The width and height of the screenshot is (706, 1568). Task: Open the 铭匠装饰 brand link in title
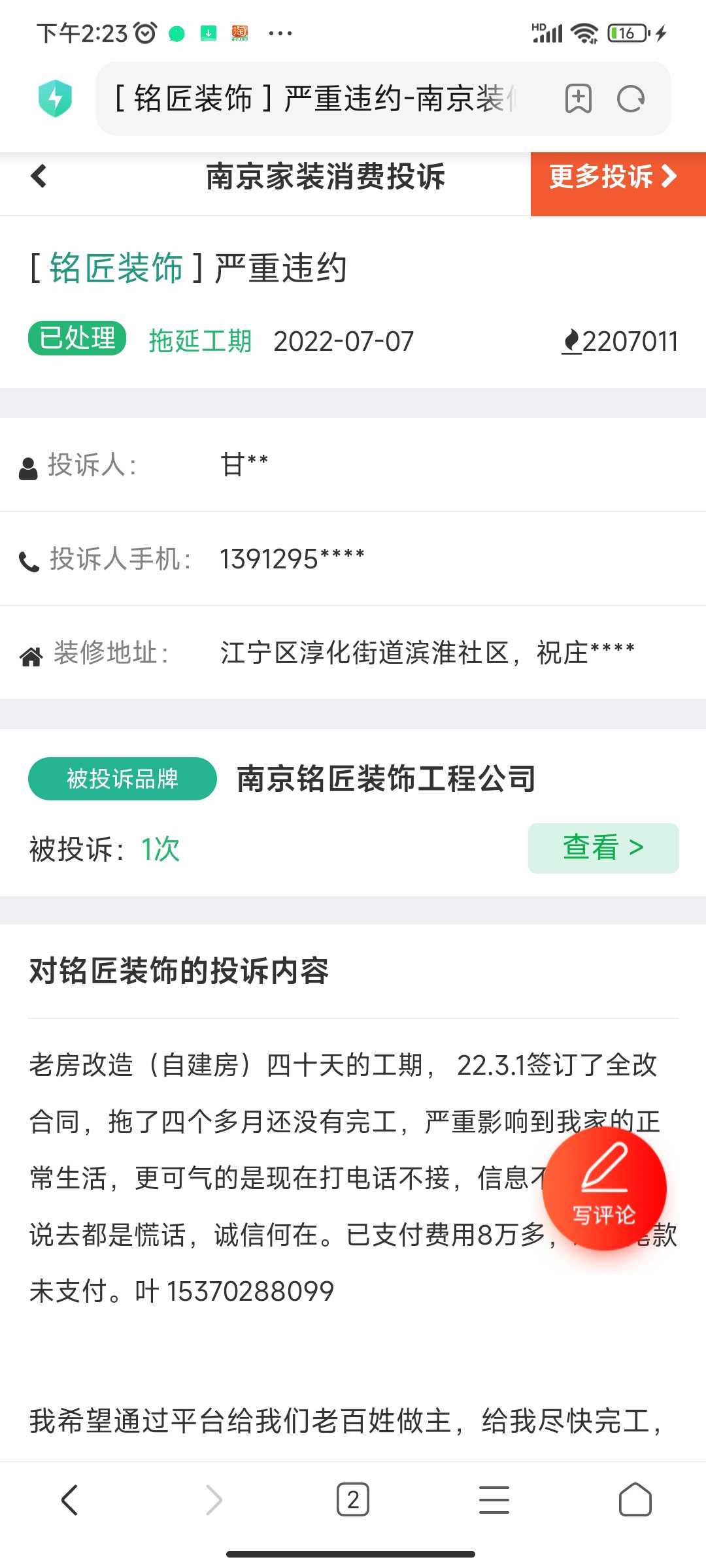[x=116, y=269]
